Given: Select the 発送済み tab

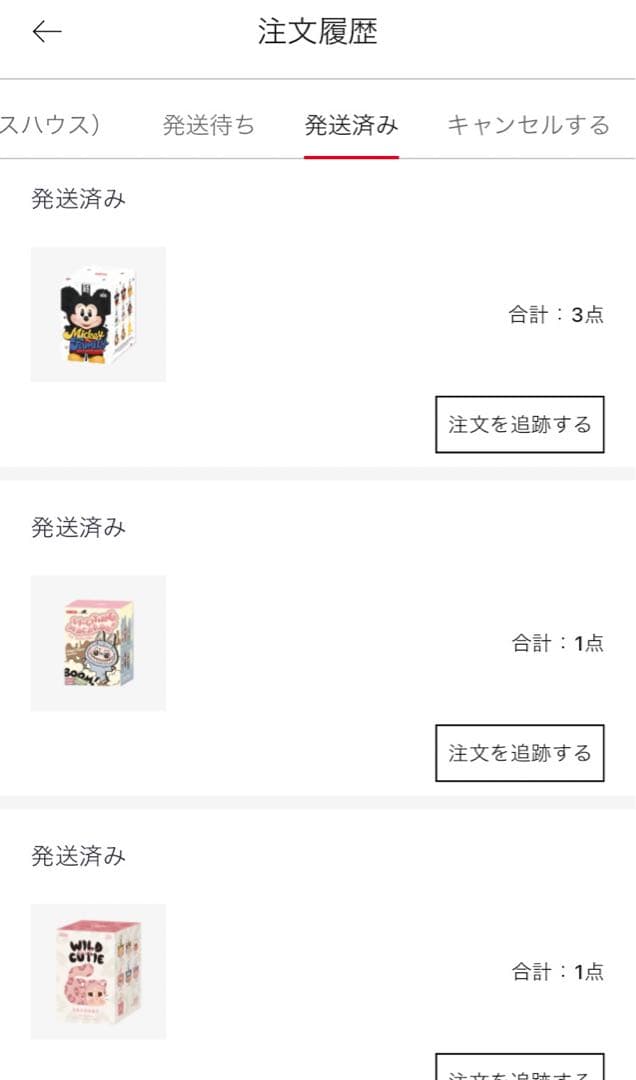Looking at the screenshot, I should pyautogui.click(x=351, y=125).
